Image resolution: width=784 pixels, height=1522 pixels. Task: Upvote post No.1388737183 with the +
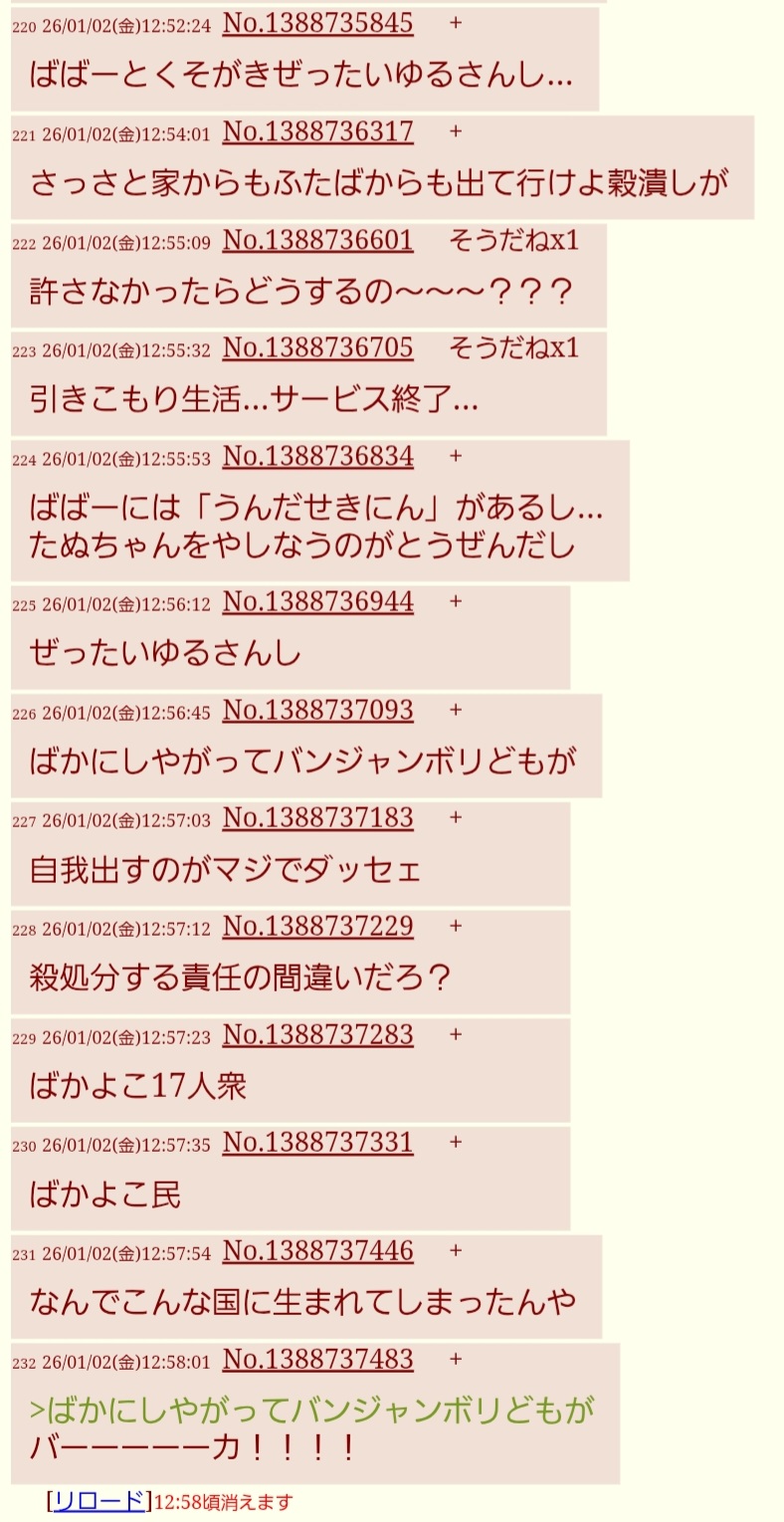[x=456, y=817]
